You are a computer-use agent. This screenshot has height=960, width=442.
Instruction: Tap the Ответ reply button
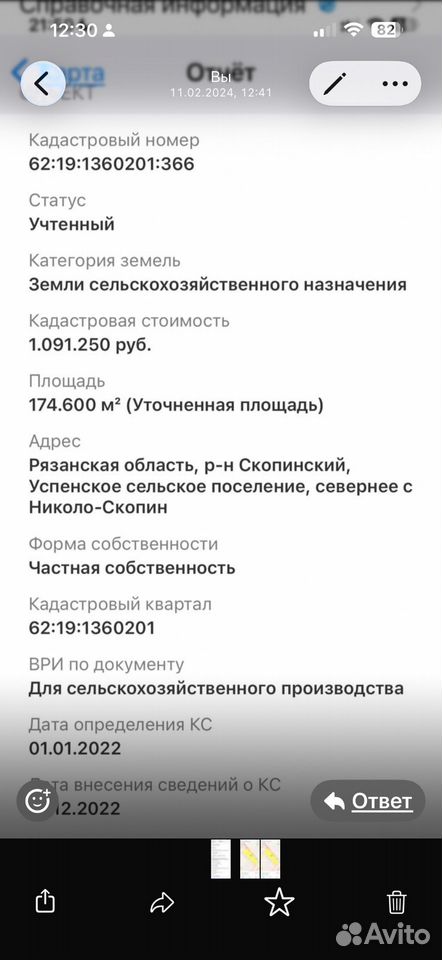[x=368, y=800]
